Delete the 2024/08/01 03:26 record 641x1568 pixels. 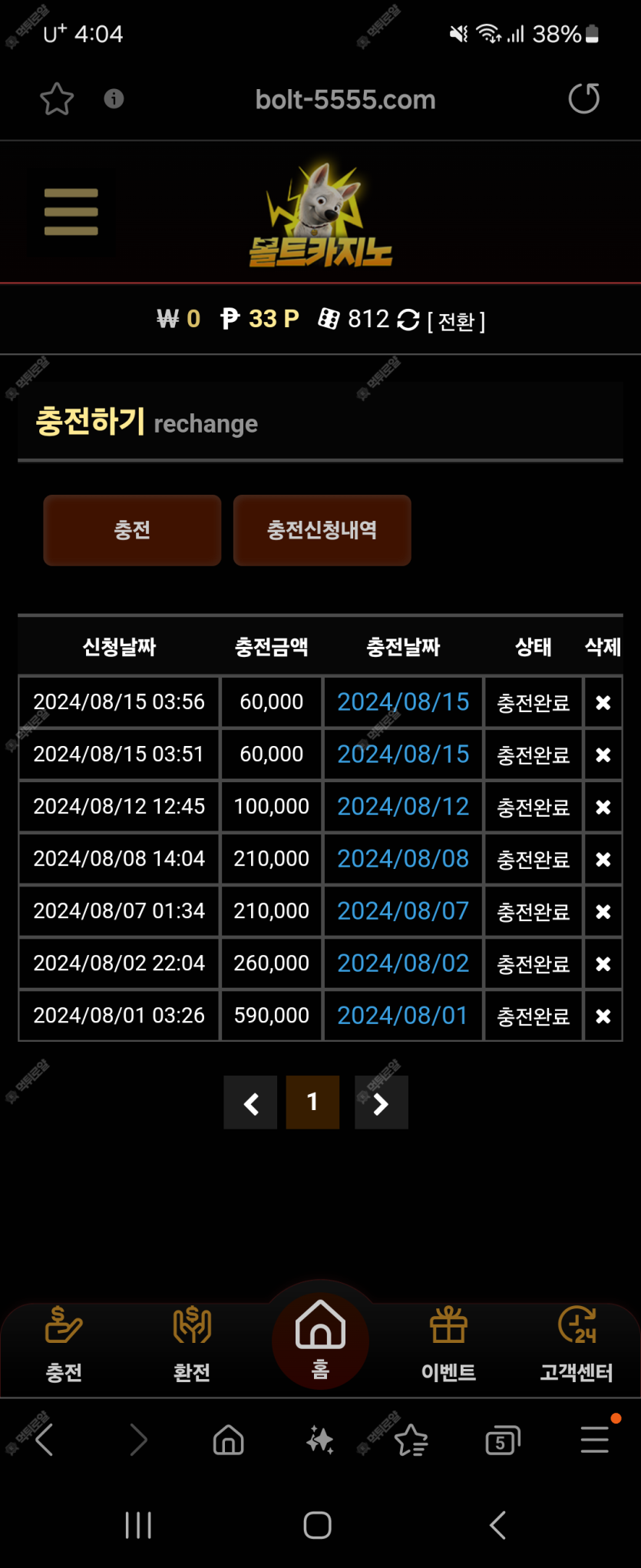pyautogui.click(x=603, y=1016)
